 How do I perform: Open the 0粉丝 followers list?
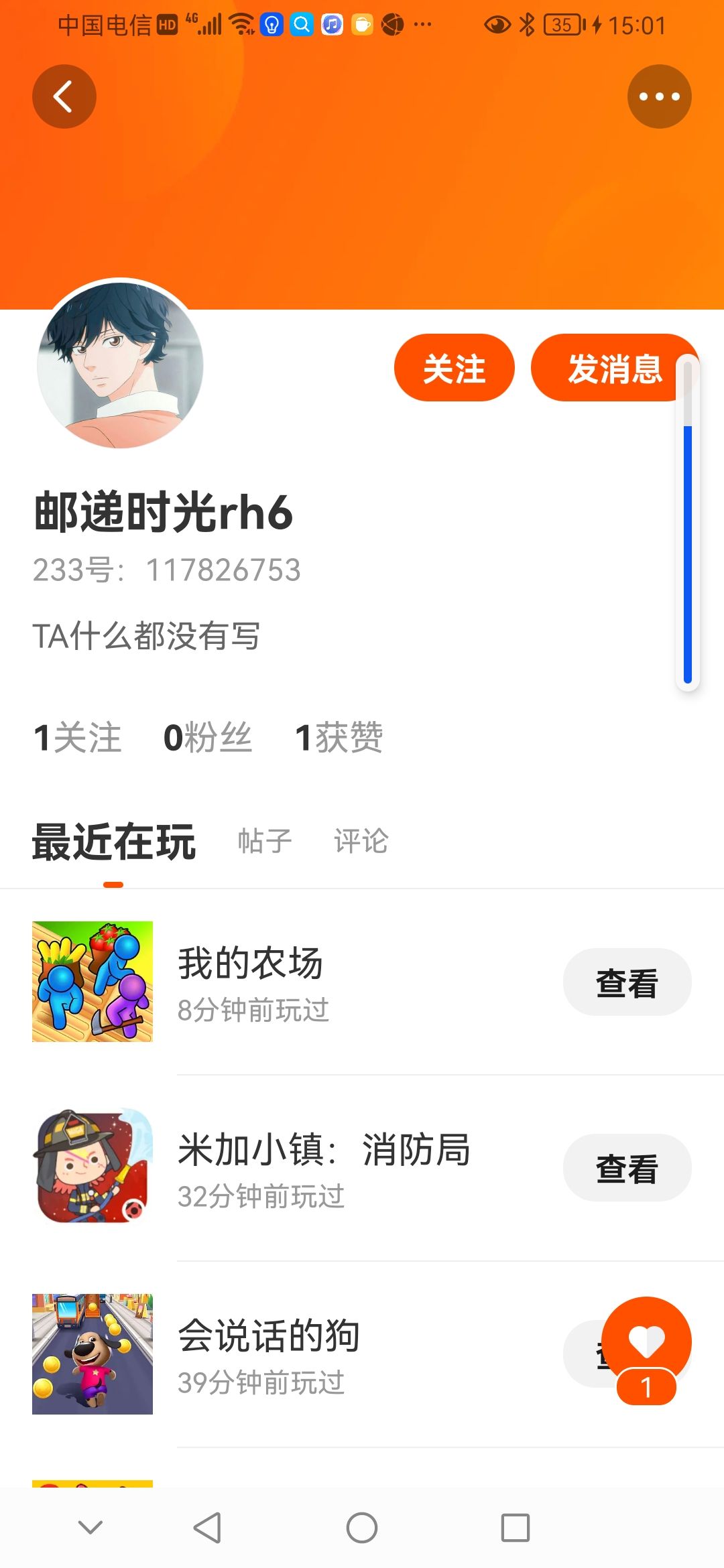(208, 737)
